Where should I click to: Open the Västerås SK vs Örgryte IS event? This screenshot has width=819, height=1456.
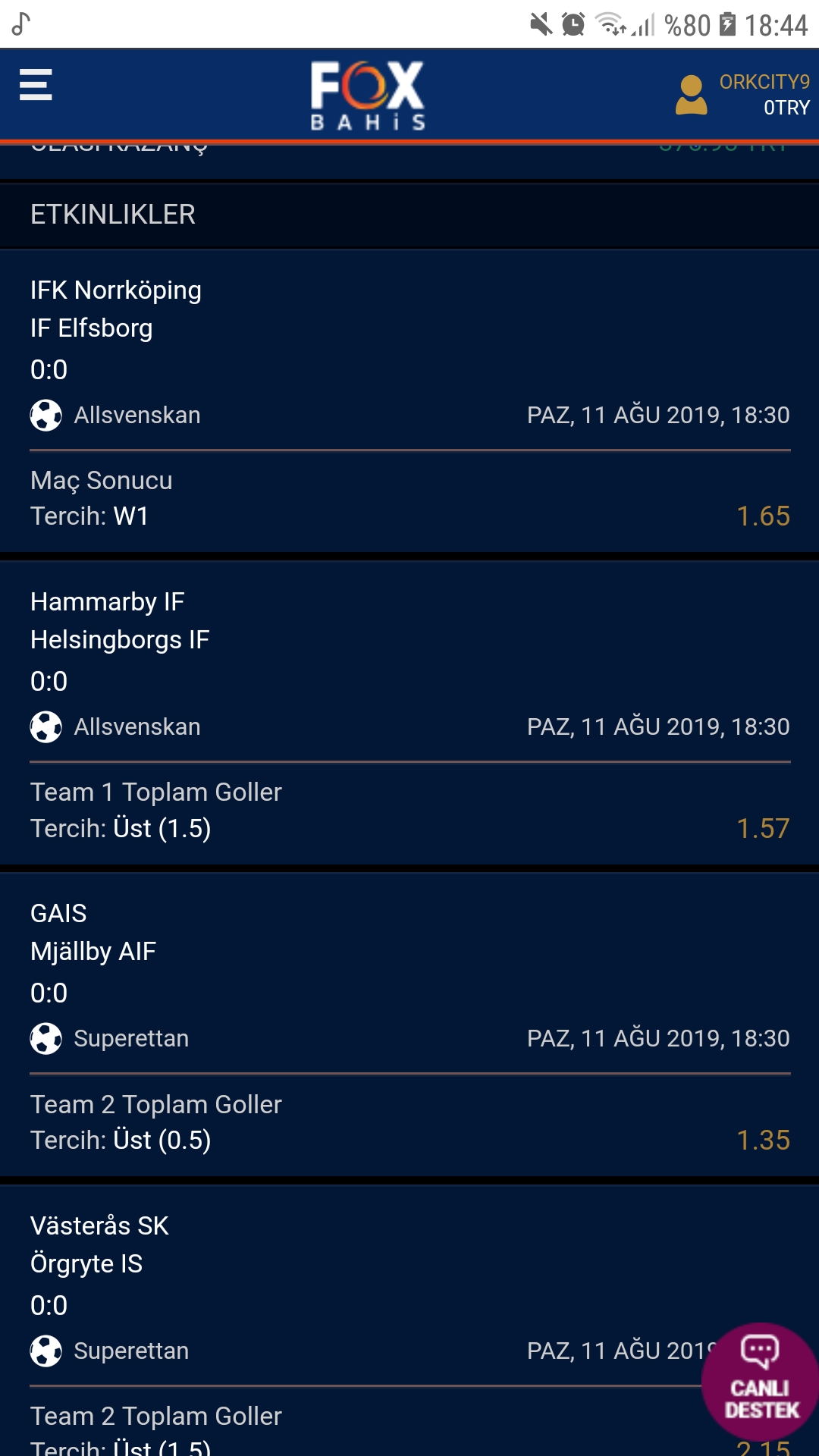pyautogui.click(x=409, y=1321)
